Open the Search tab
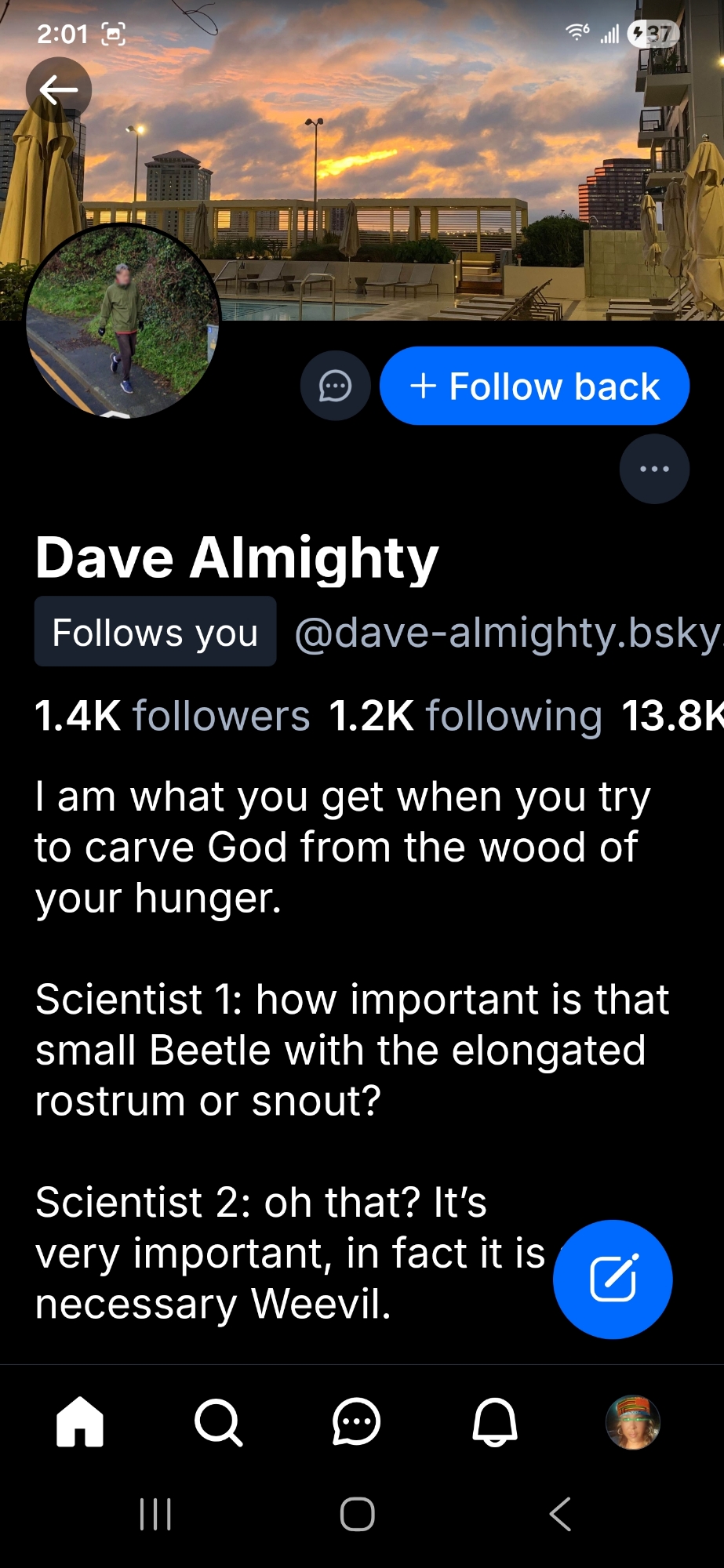This screenshot has height=1568, width=724. click(218, 1421)
